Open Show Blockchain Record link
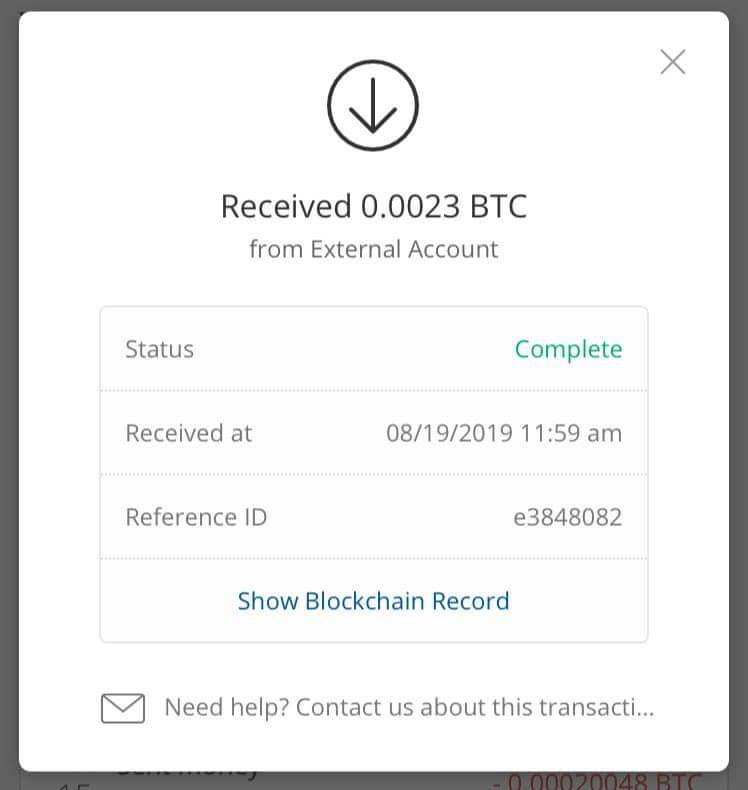The image size is (748, 790). (x=373, y=601)
